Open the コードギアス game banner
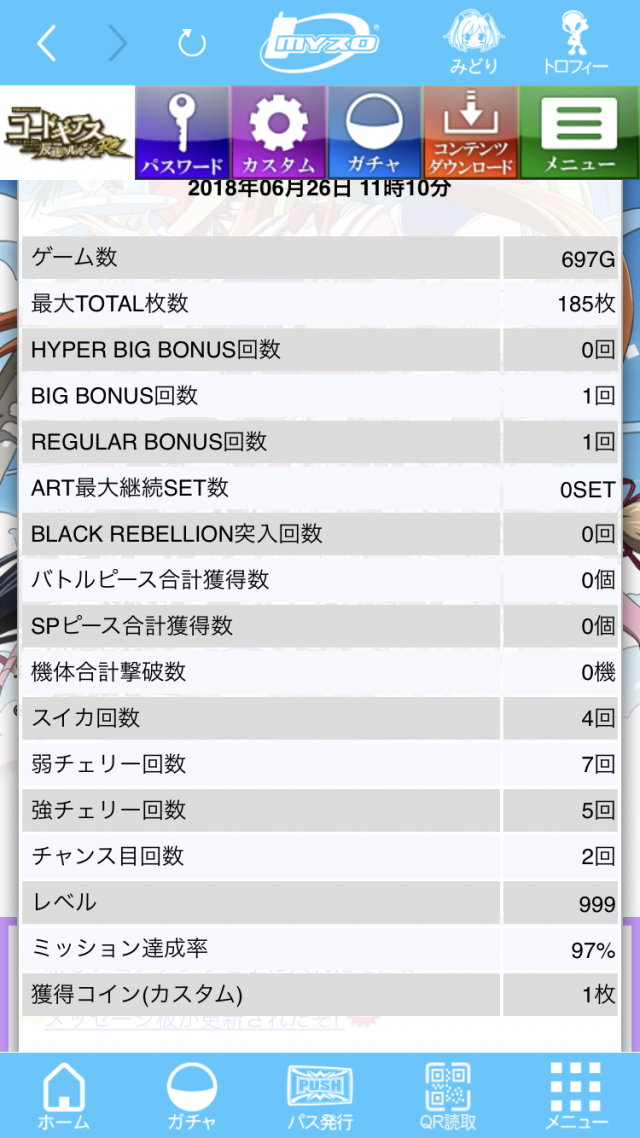640x1138 pixels. 67,132
